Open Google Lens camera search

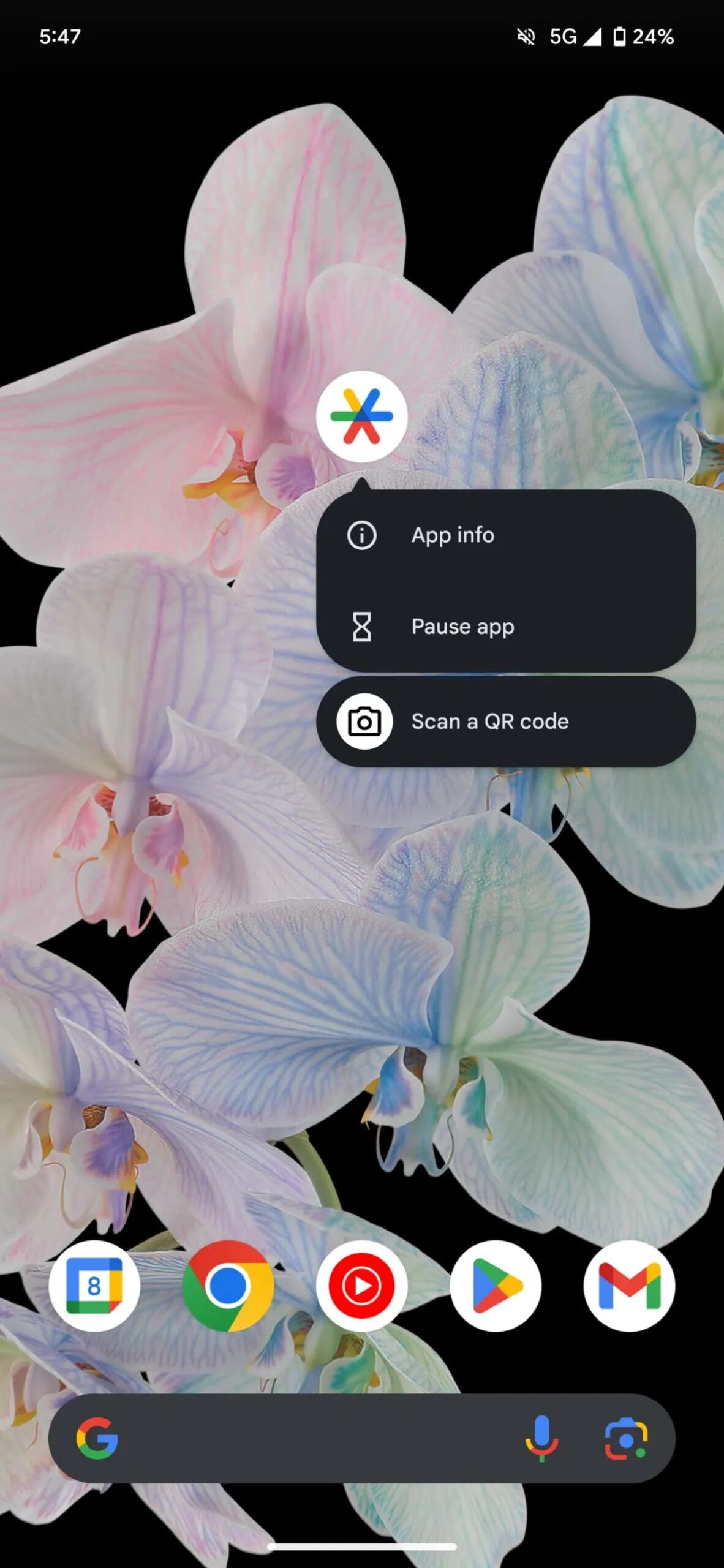pos(626,1439)
